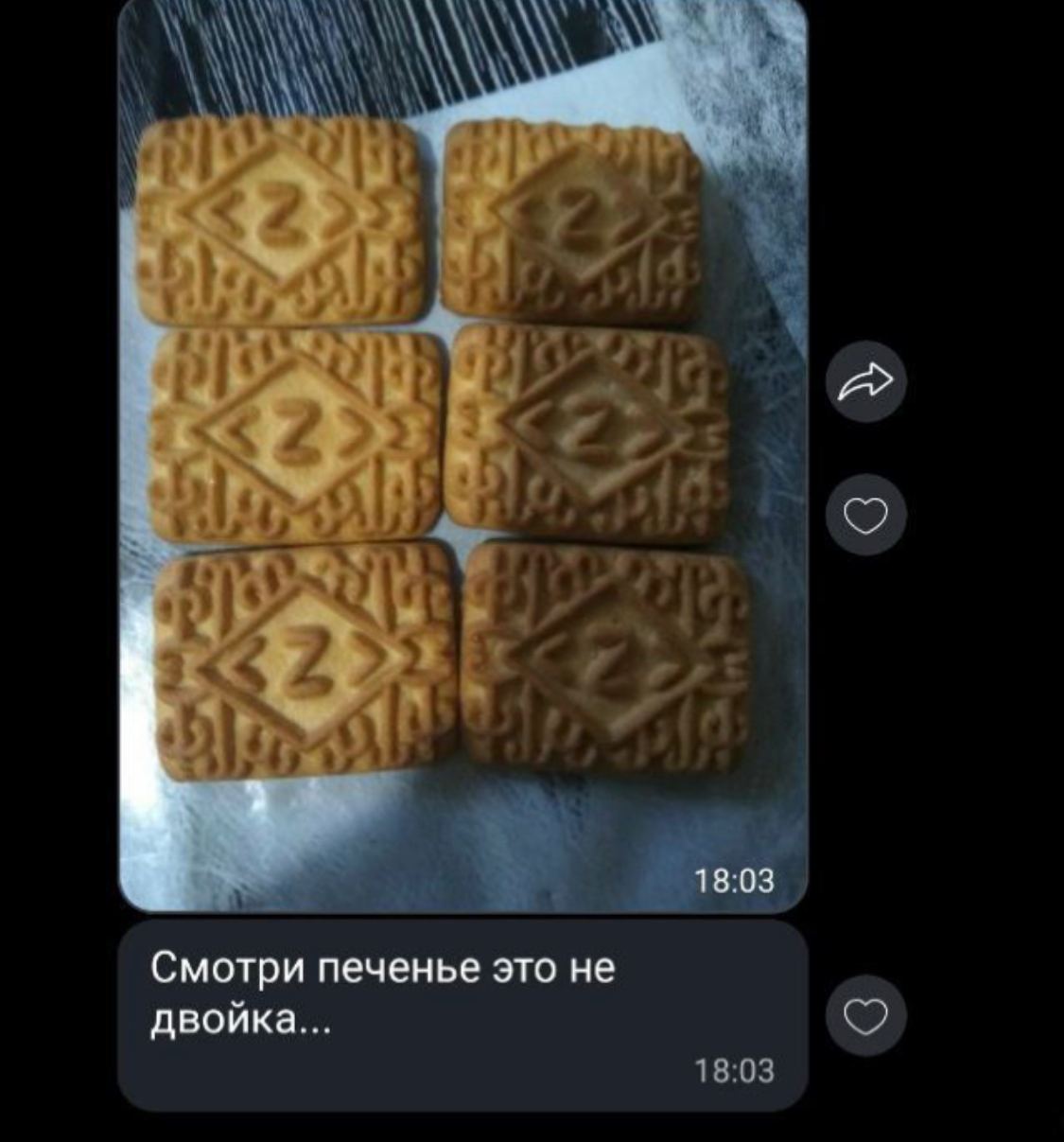
Task: Like the 'Смотри печенье' text message
Action: (865, 1017)
